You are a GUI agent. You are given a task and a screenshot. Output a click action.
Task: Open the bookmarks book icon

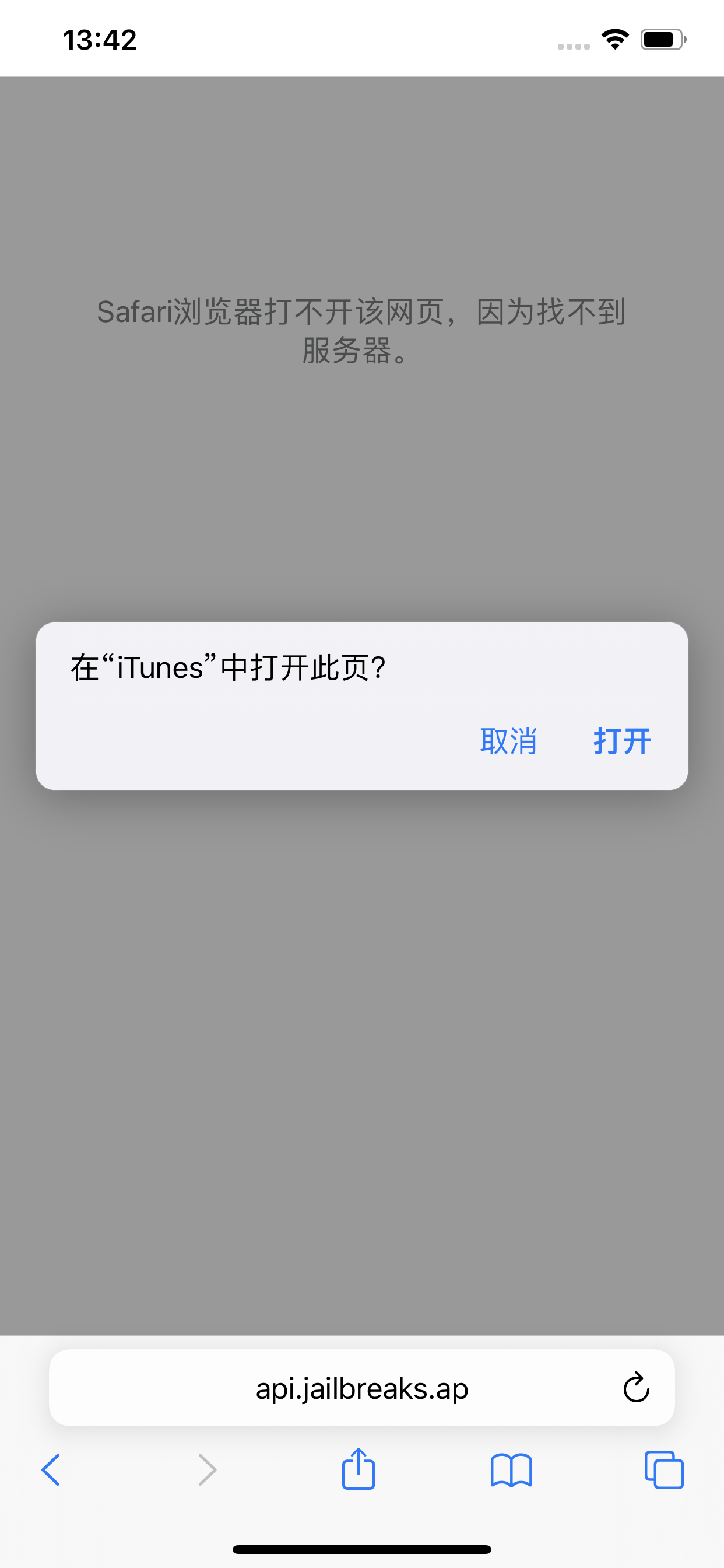tap(511, 1471)
